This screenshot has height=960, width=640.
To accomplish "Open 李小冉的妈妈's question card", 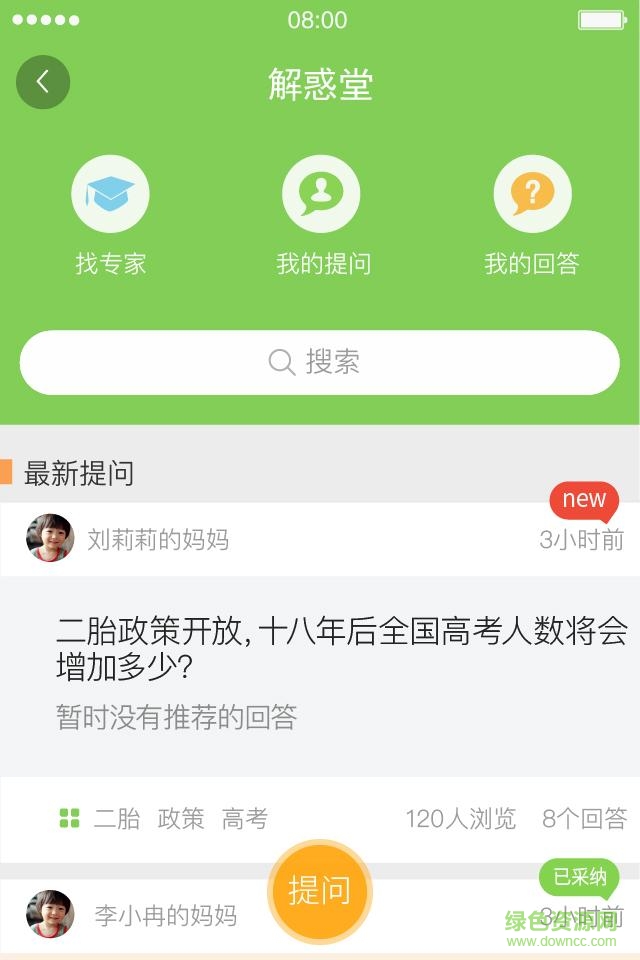I will pos(165,915).
